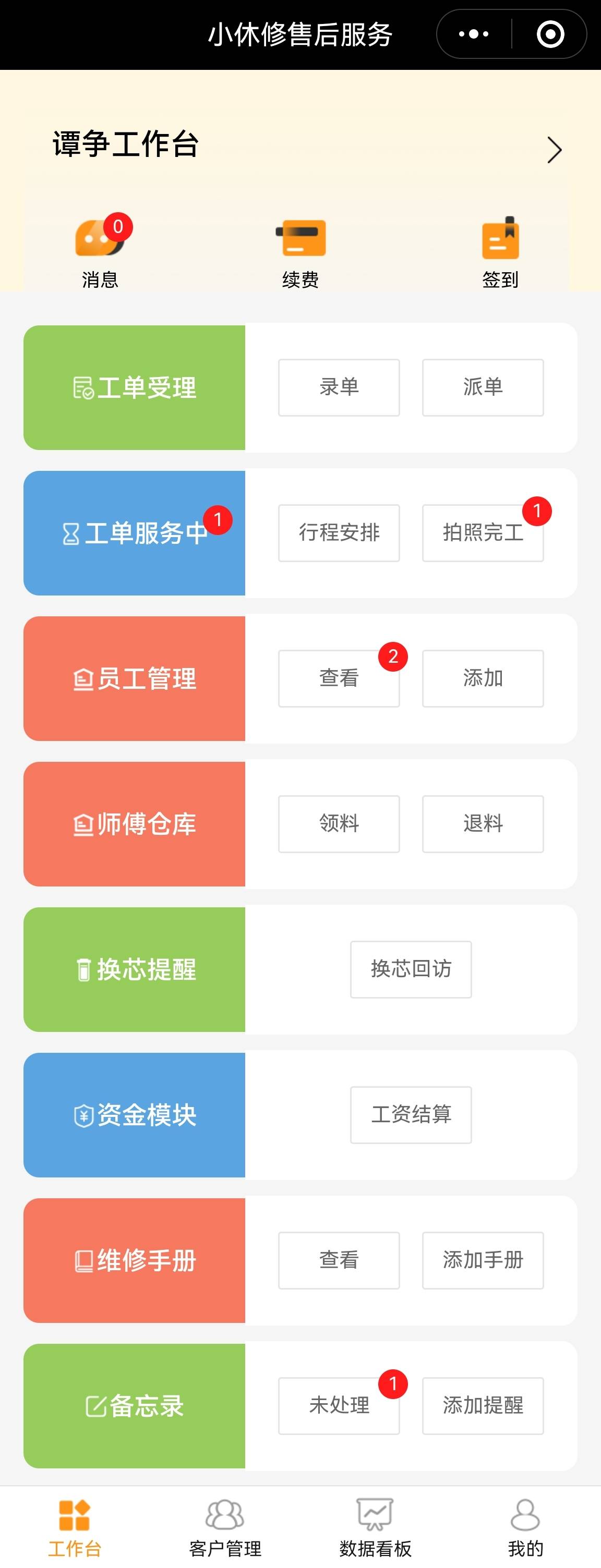Screen dimensions: 601x1568
Task: Switch to the 客户管理 tab
Action: pyautogui.click(x=225, y=1528)
